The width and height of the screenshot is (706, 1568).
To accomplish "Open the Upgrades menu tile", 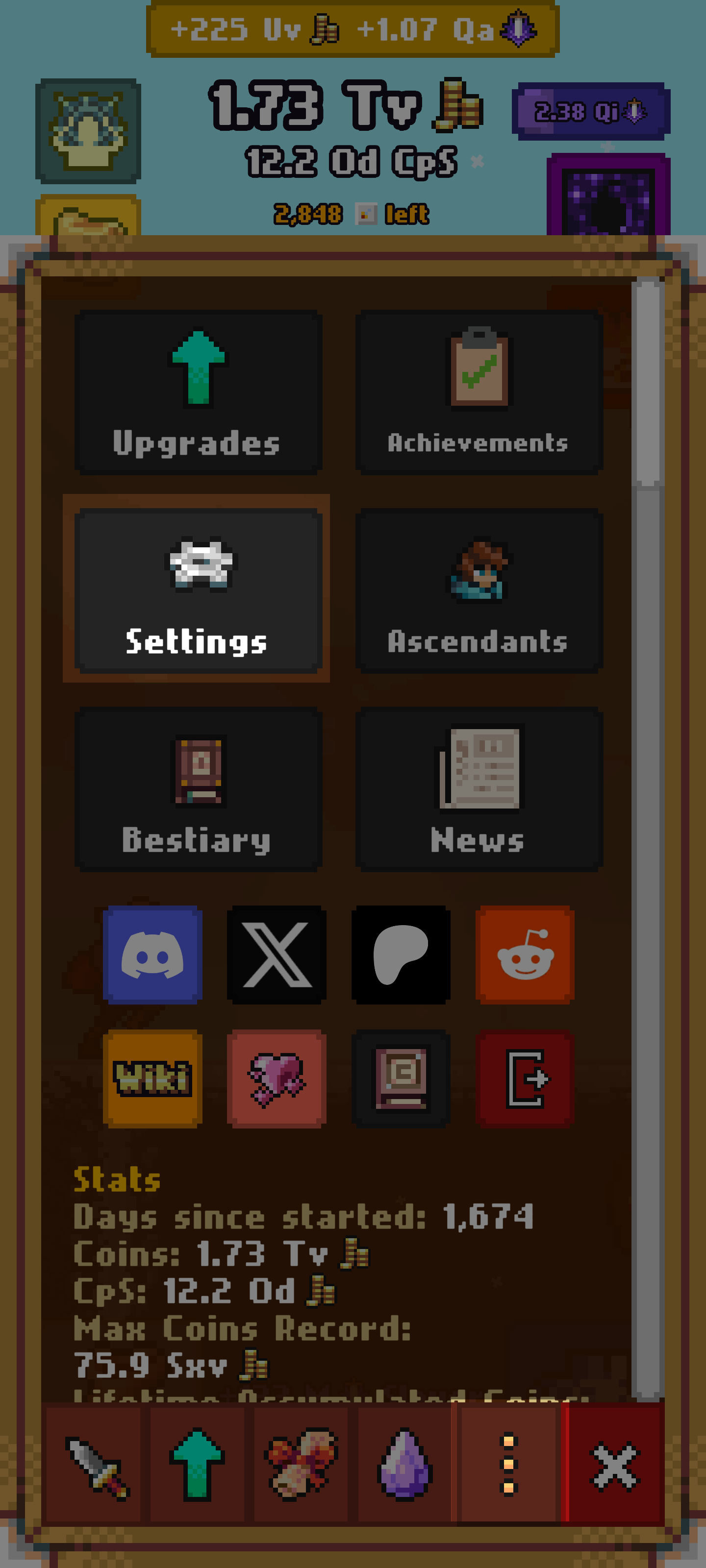I will point(198,392).
